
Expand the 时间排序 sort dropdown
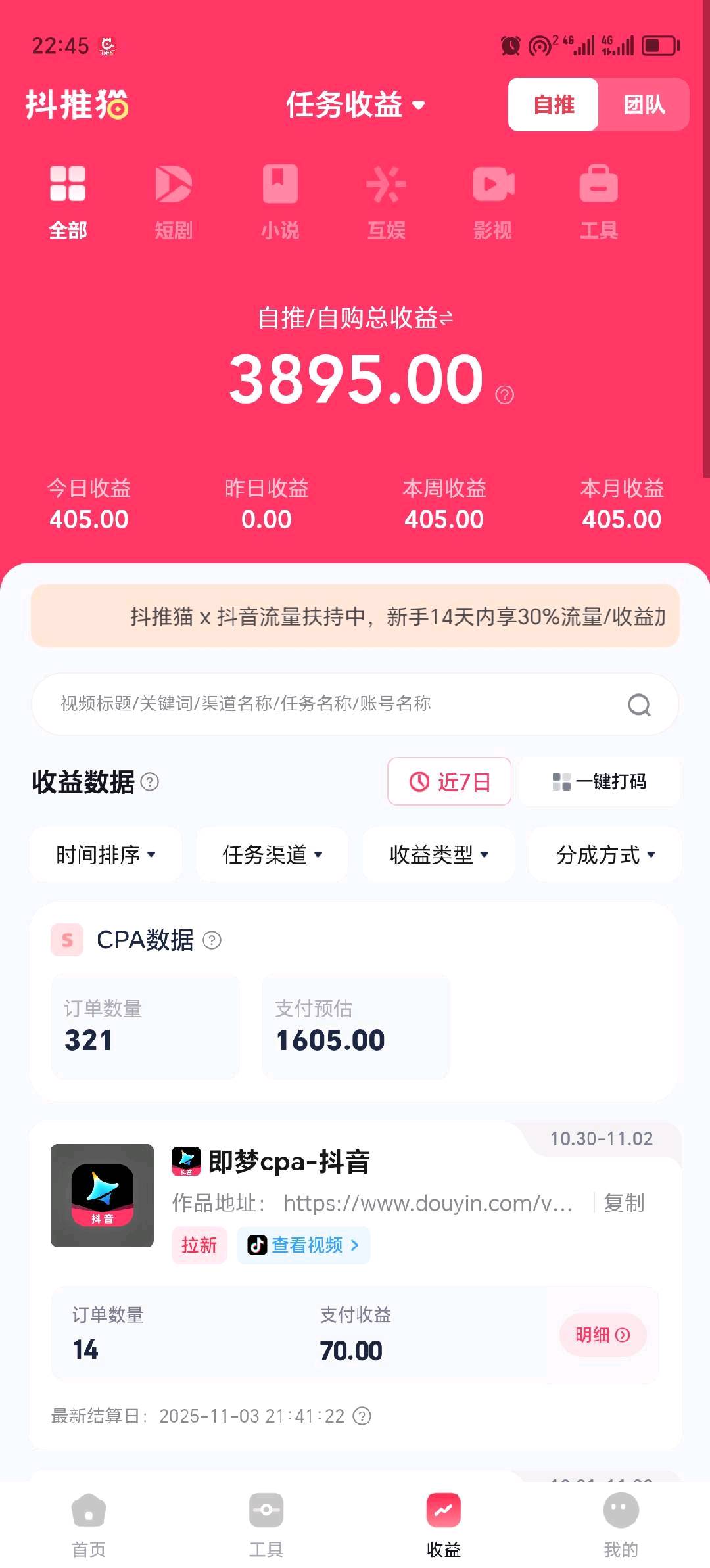point(106,854)
